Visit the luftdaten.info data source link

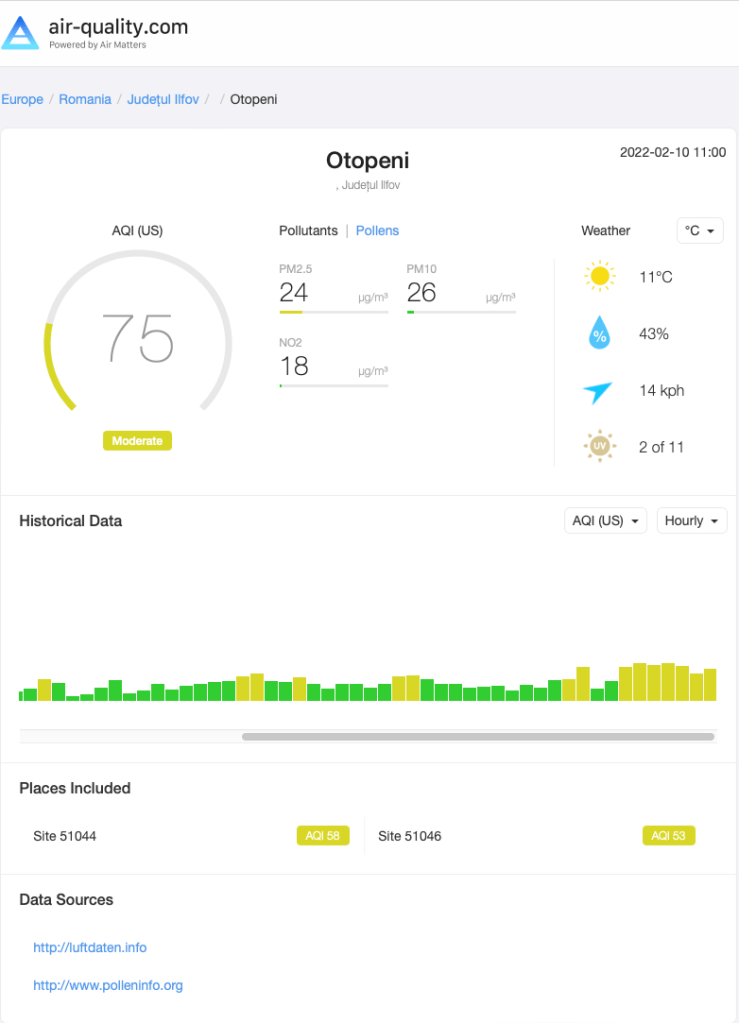pos(90,947)
